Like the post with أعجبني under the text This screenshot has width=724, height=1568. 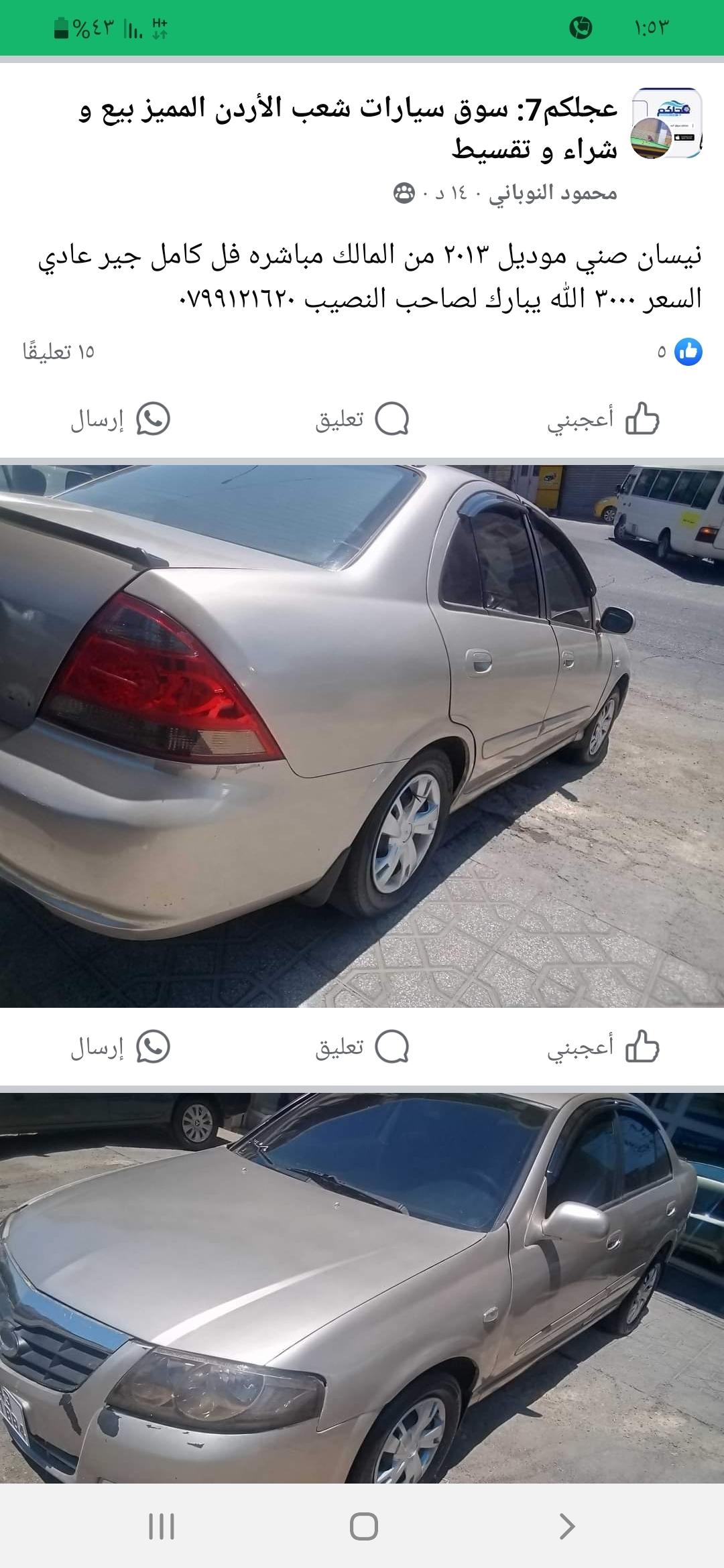pyautogui.click(x=603, y=419)
